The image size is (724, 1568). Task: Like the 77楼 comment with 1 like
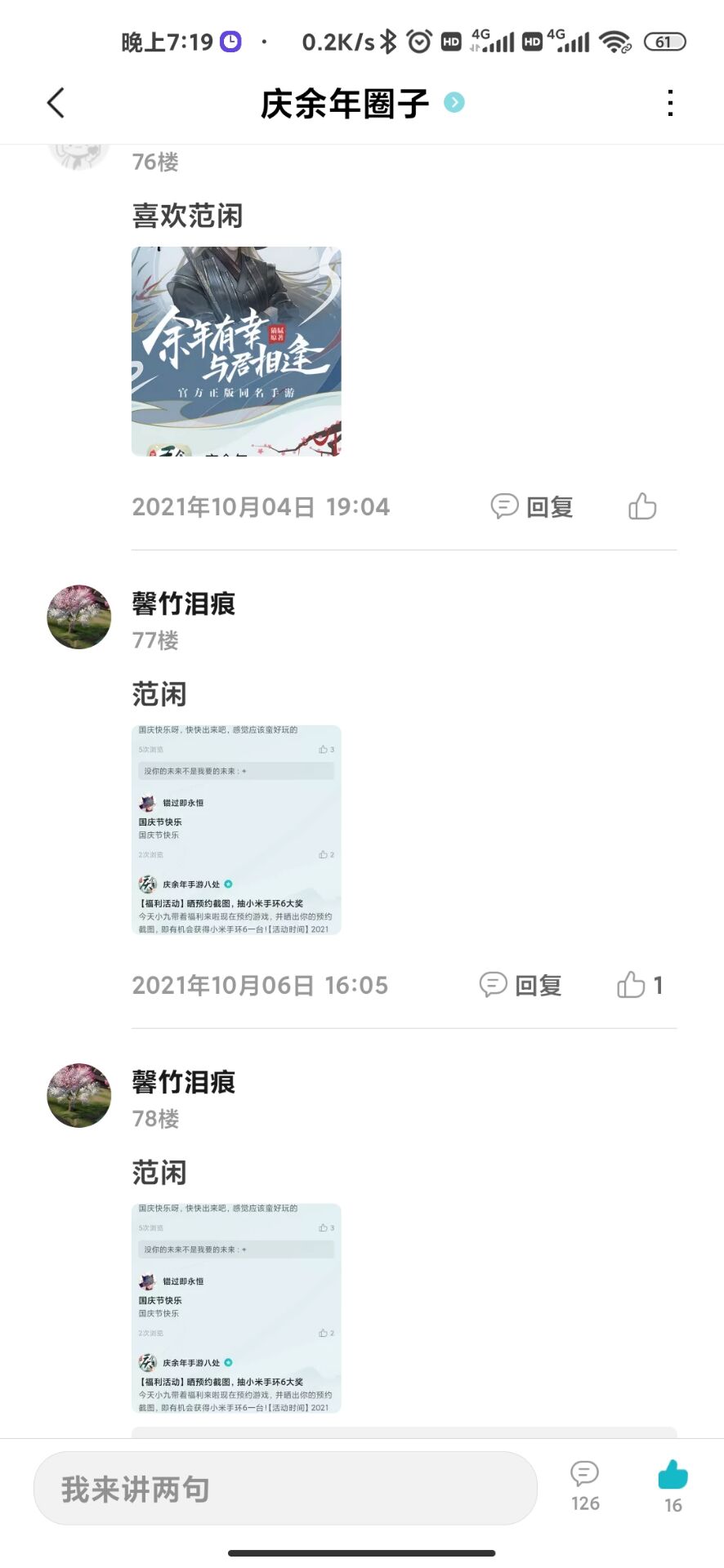[632, 985]
